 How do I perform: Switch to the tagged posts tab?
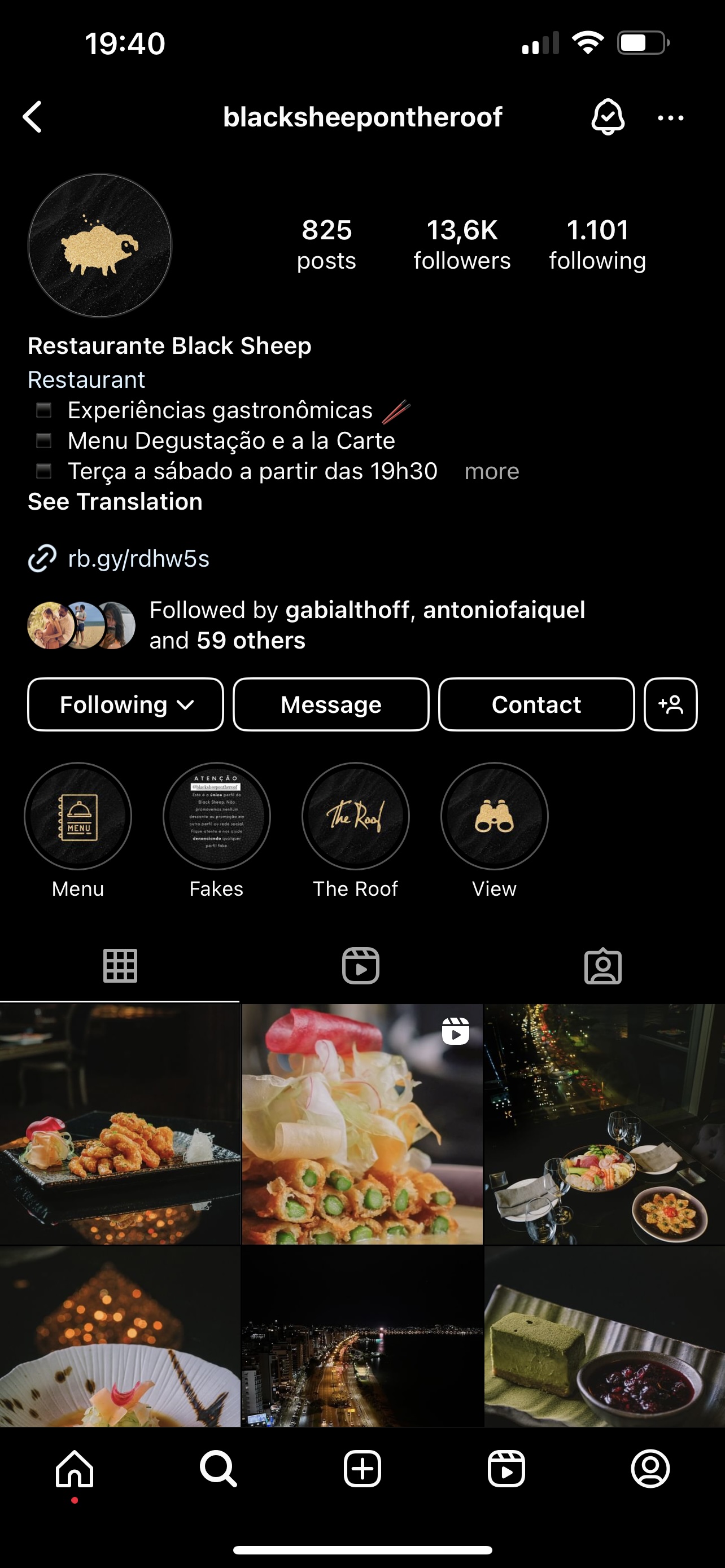[602, 965]
